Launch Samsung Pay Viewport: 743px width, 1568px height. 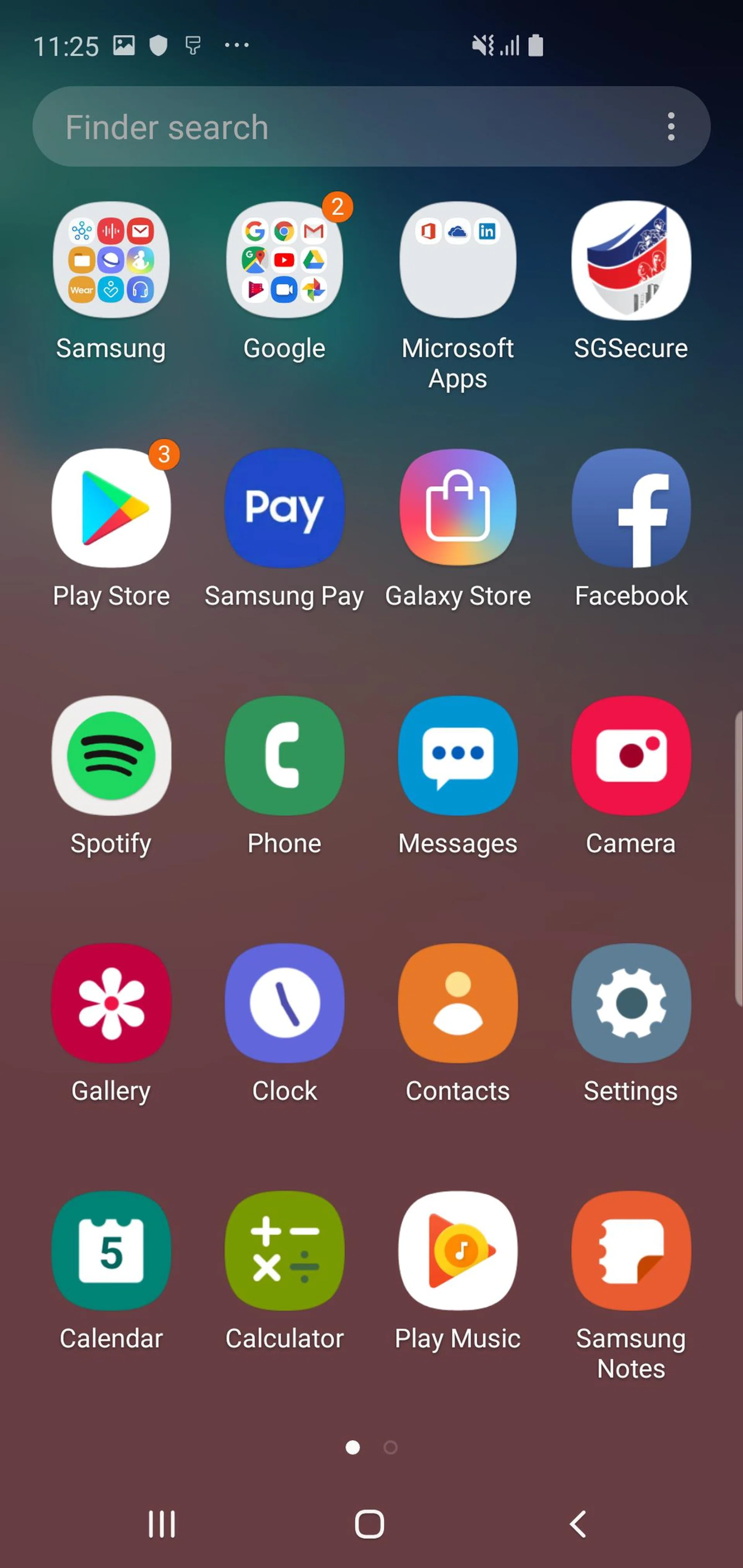tap(284, 508)
